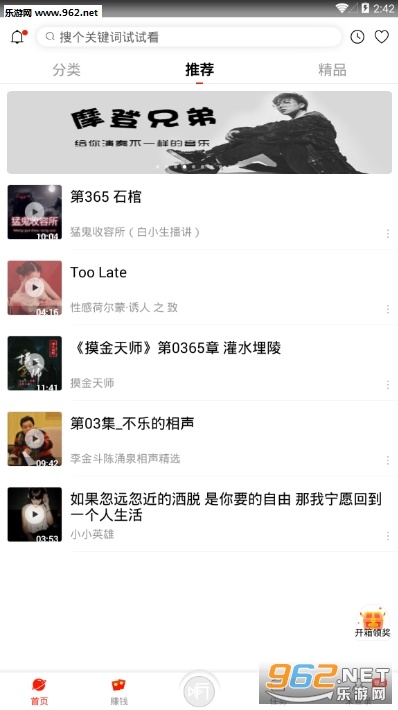Image resolution: width=398 pixels, height=710 pixels.
Task: Tap the 开箱领奖 treasure box
Action: point(372,622)
